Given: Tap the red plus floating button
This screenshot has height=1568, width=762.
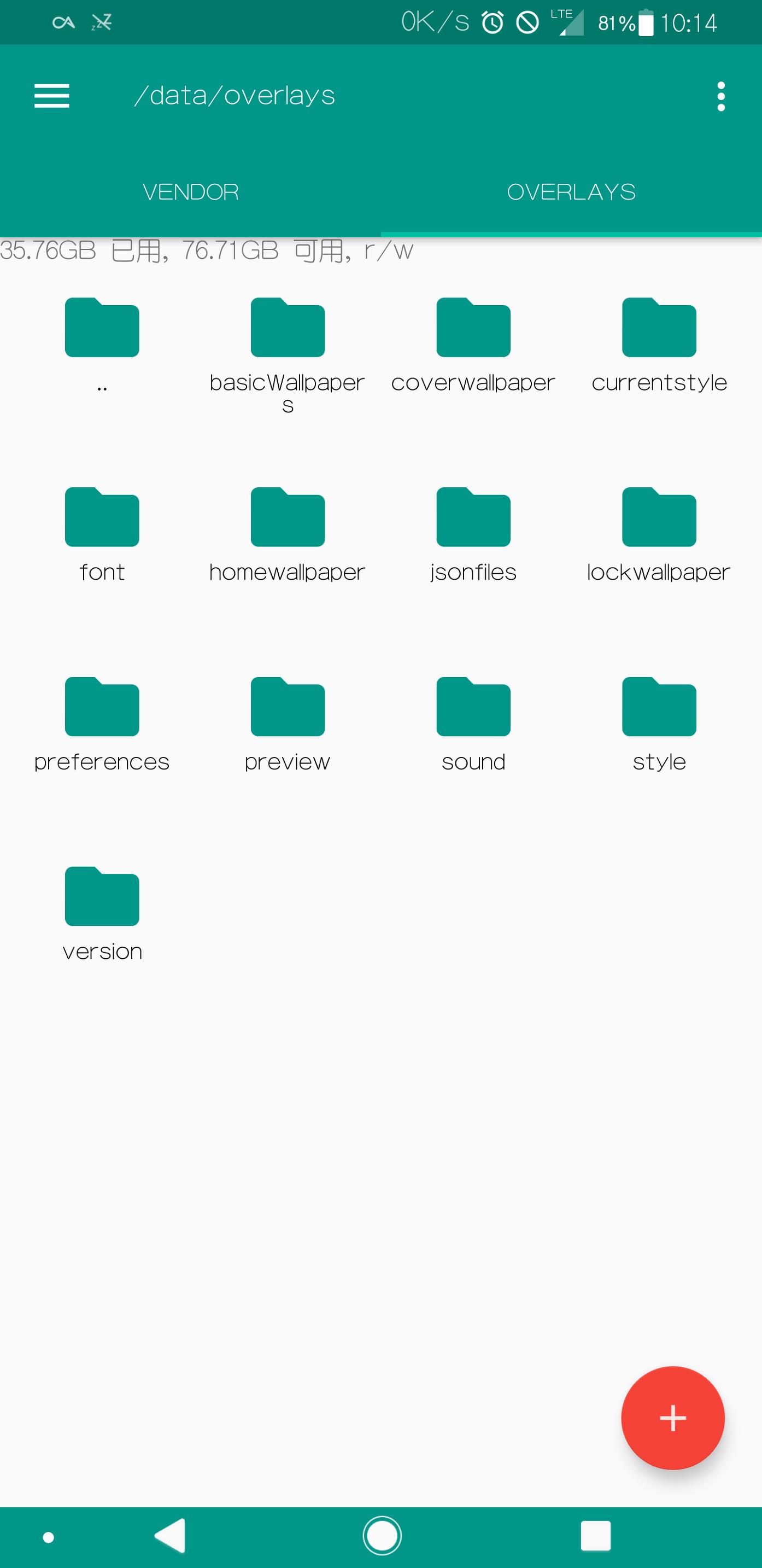Looking at the screenshot, I should pyautogui.click(x=672, y=1418).
